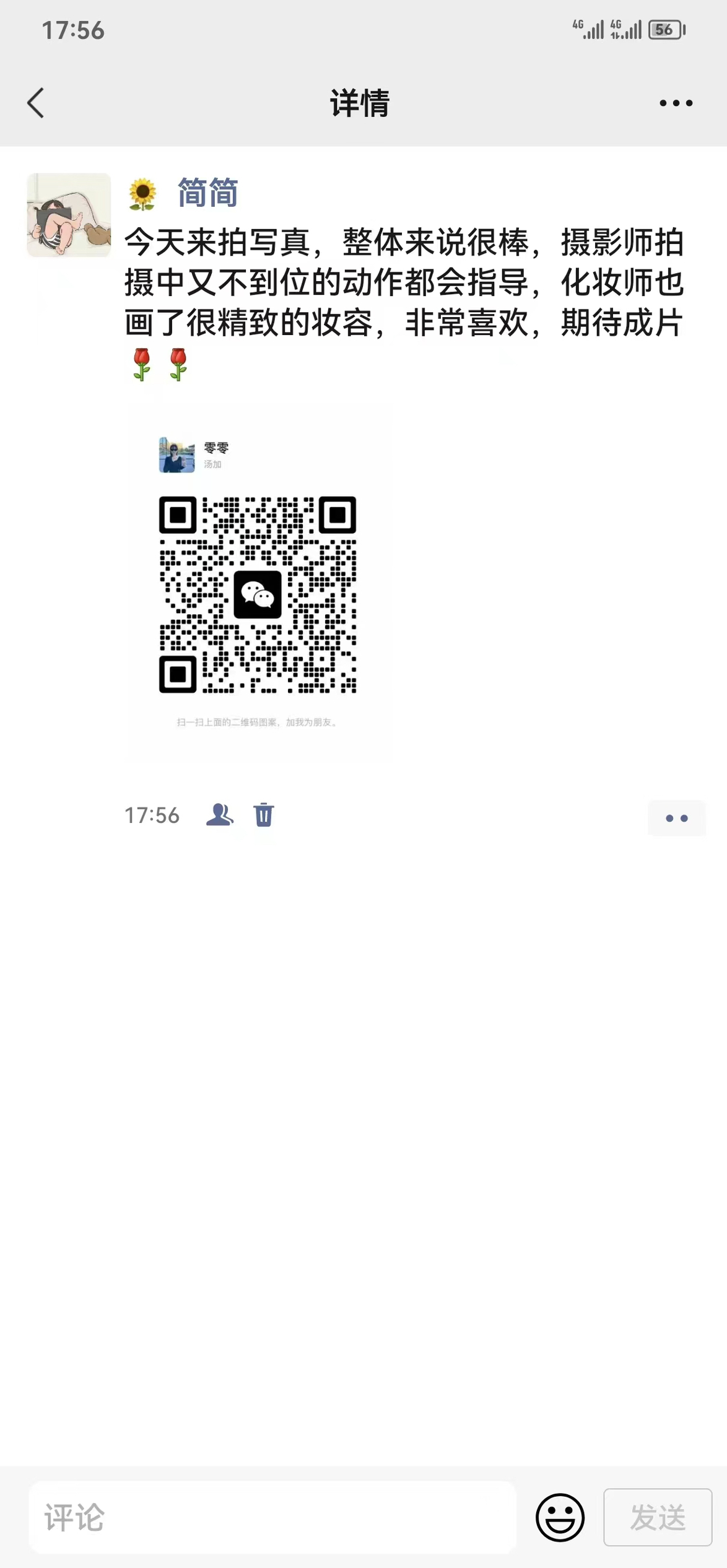This screenshot has width=727, height=1568.
Task: Open 简简's profile via the name
Action: tap(207, 193)
